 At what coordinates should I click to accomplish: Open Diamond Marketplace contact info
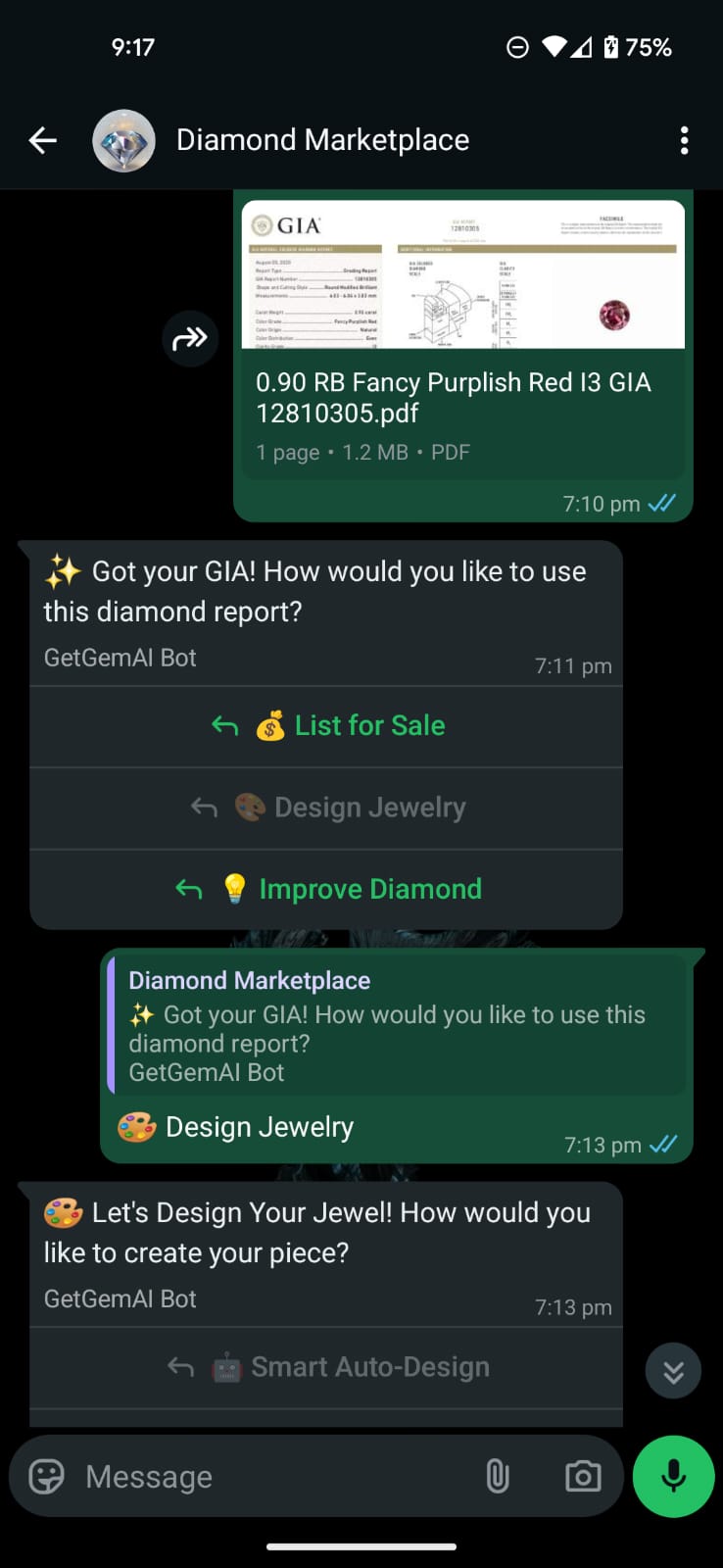tap(321, 141)
